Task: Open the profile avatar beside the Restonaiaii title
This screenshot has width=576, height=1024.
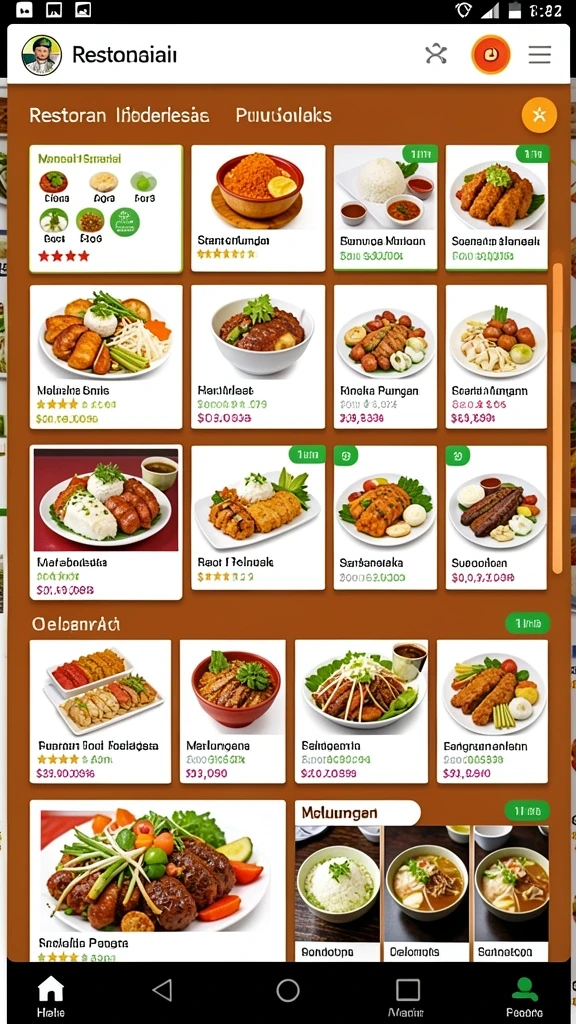Action: (x=41, y=55)
